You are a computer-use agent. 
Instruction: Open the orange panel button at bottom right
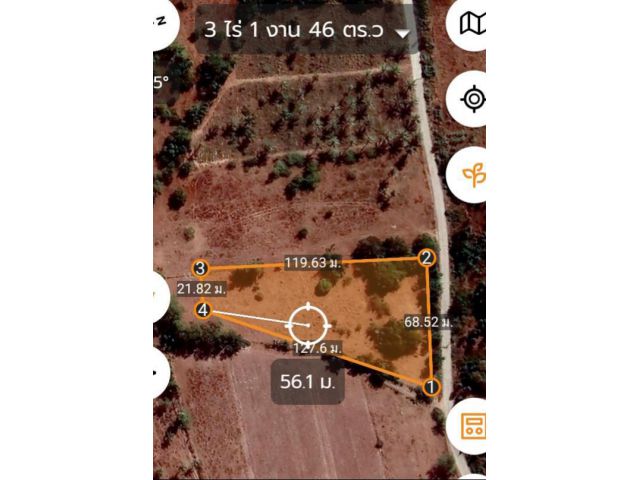pyautogui.click(x=471, y=426)
